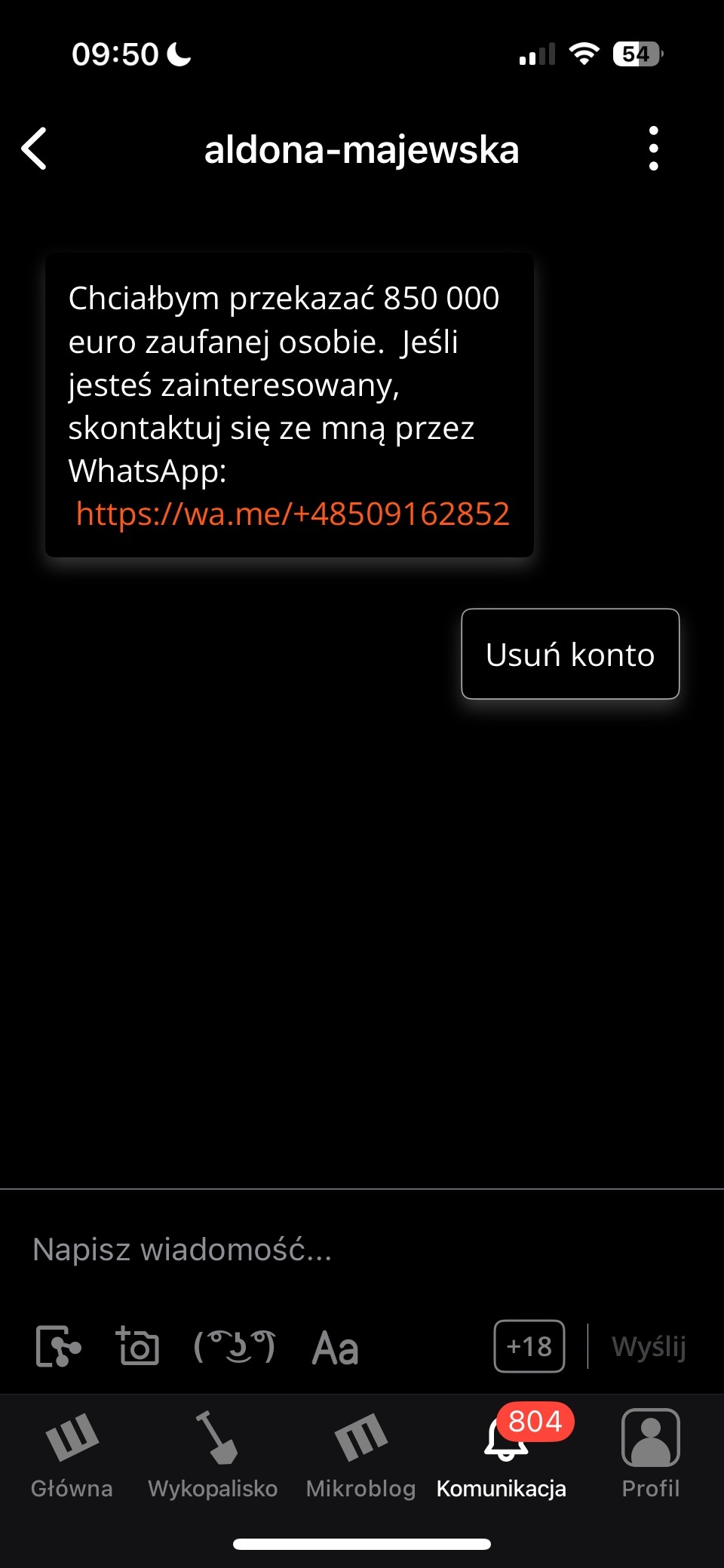The height and width of the screenshot is (1568, 724).
Task: Add a photo with camera icon
Action: [x=138, y=1346]
